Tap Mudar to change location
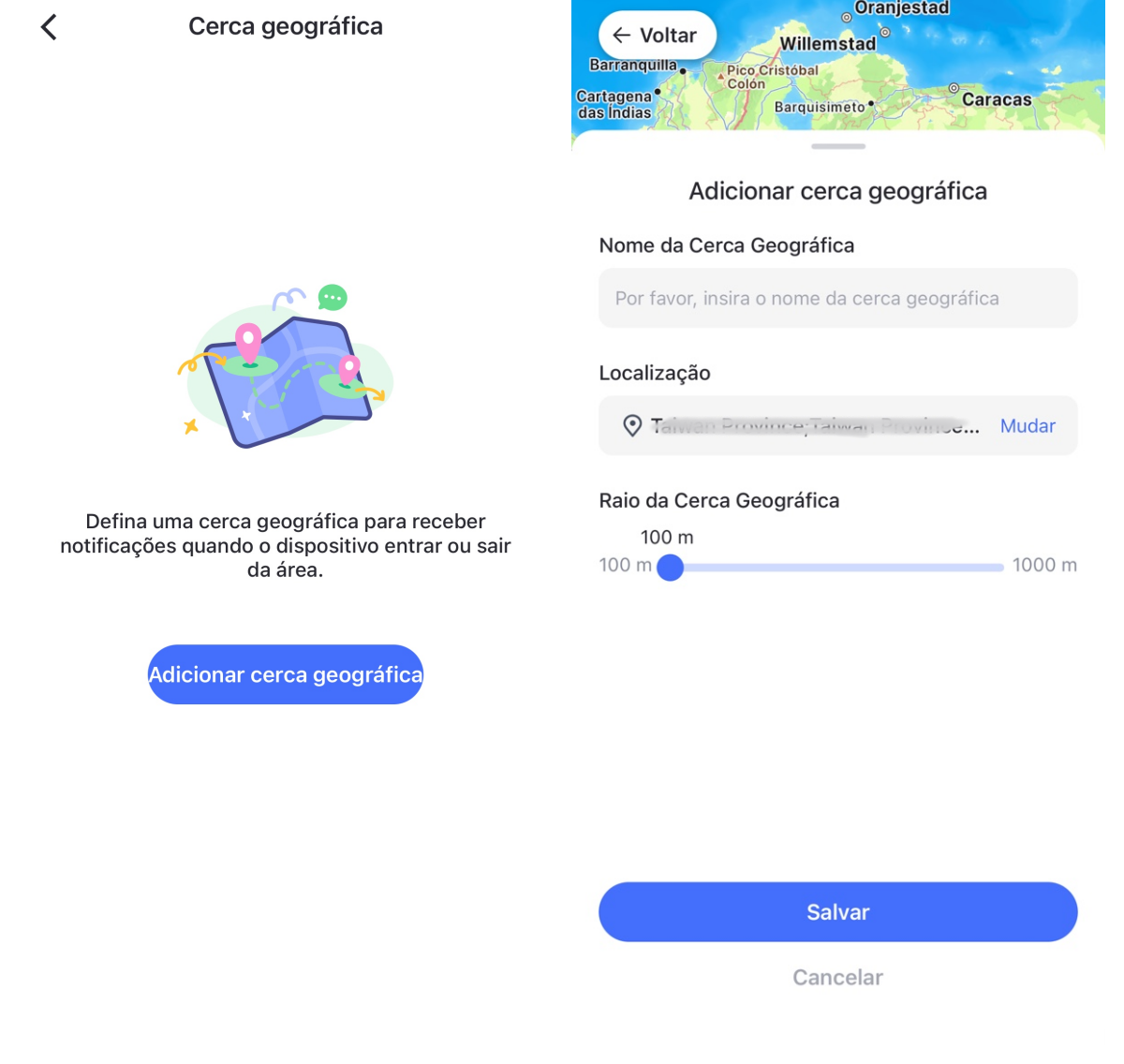 (1027, 426)
